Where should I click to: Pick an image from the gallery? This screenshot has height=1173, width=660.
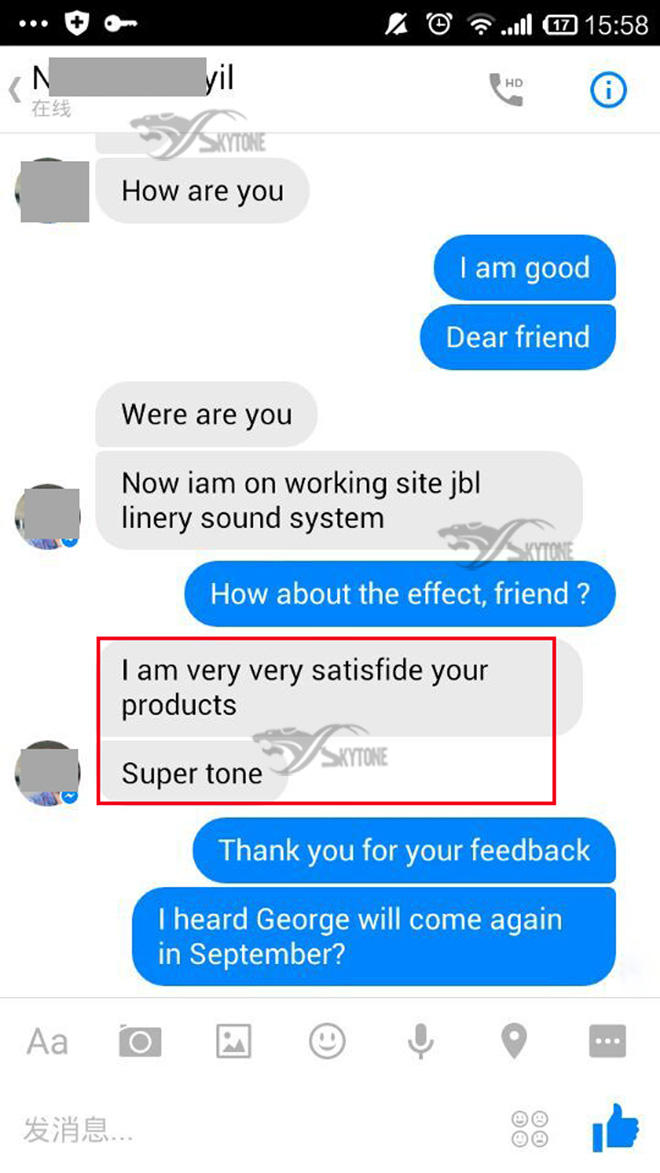233,1042
